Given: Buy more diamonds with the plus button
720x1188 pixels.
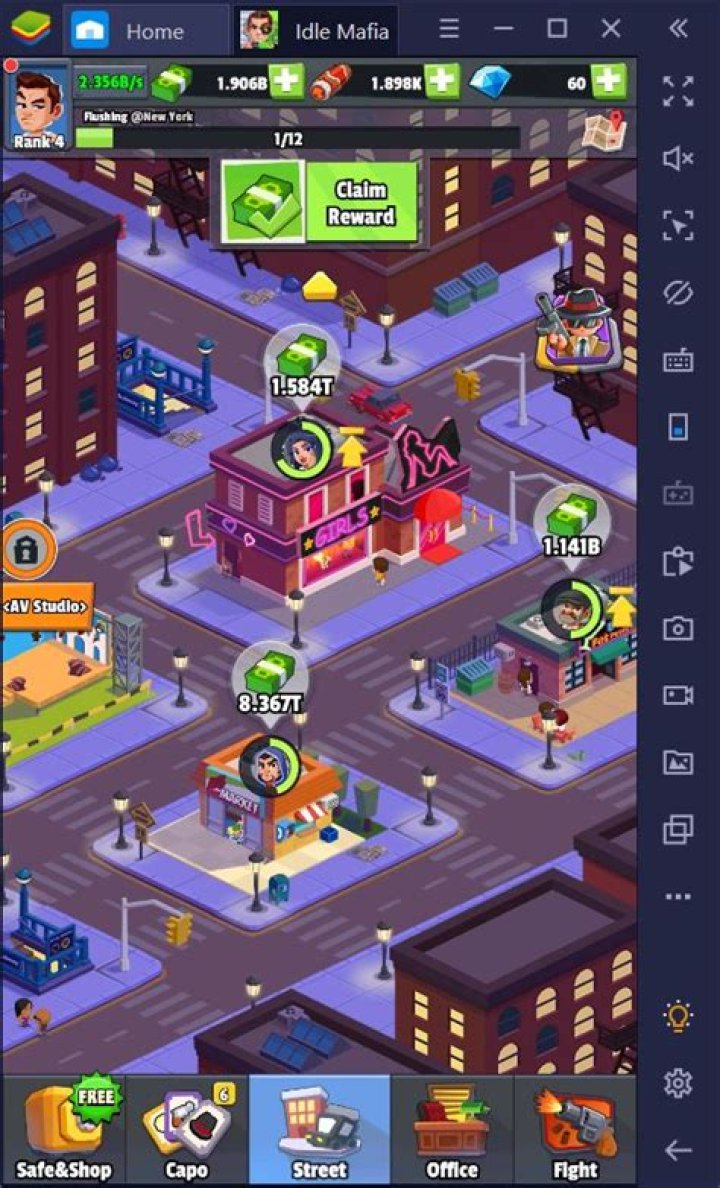Looking at the screenshot, I should (608, 83).
